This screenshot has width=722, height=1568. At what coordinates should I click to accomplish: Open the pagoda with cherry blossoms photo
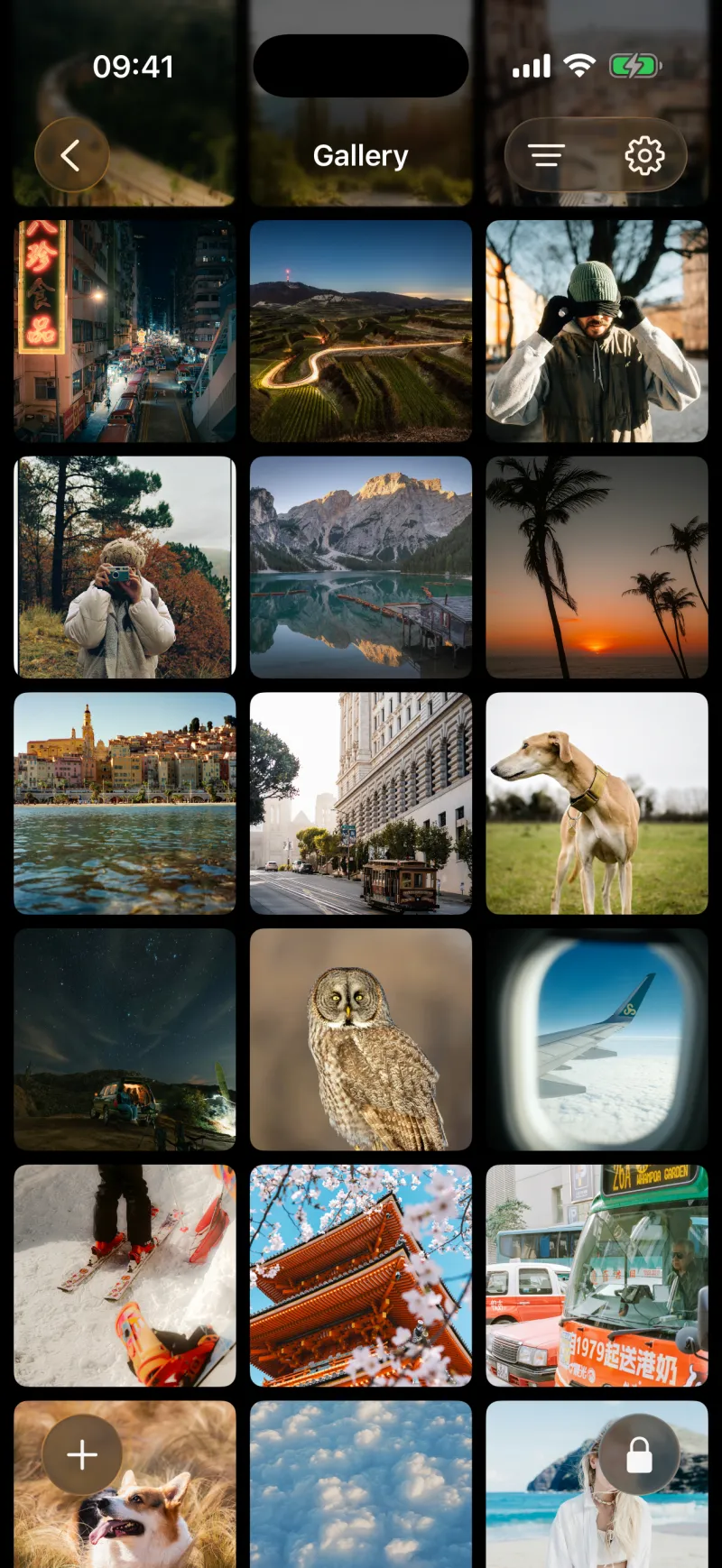point(360,1275)
